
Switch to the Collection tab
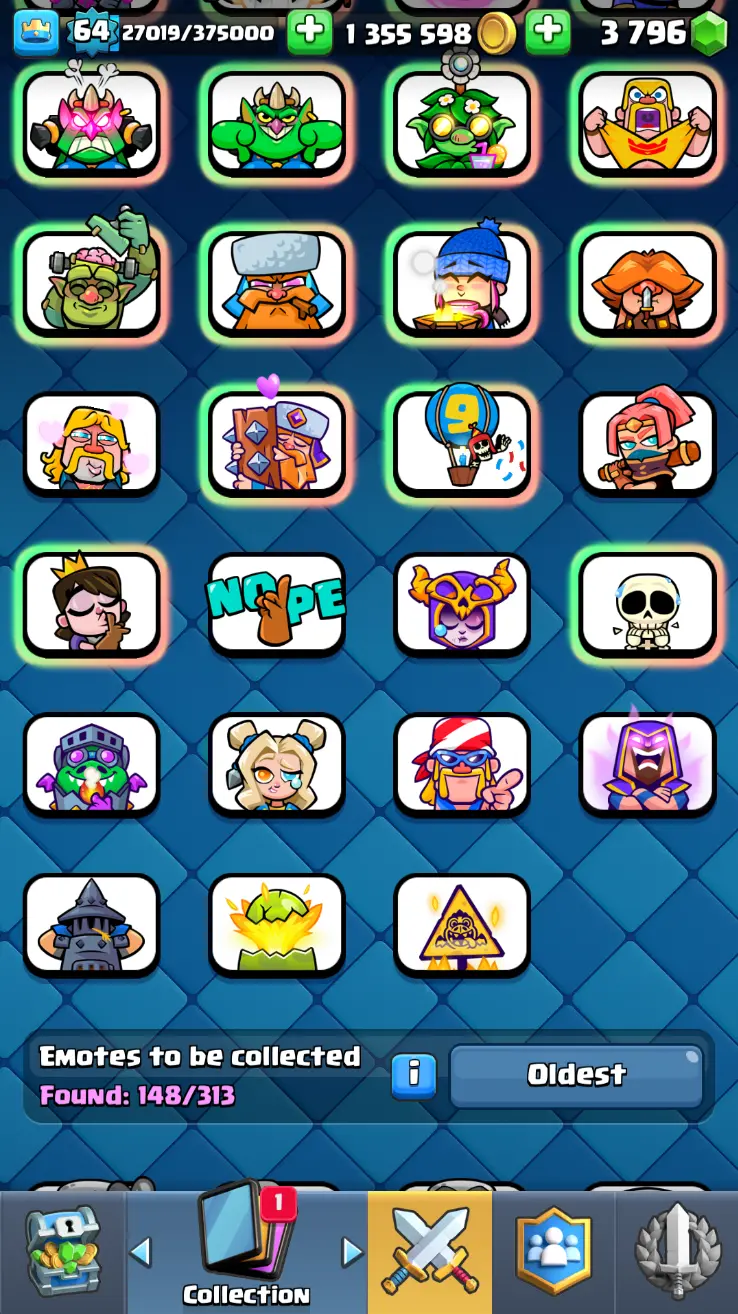pyautogui.click(x=246, y=1252)
